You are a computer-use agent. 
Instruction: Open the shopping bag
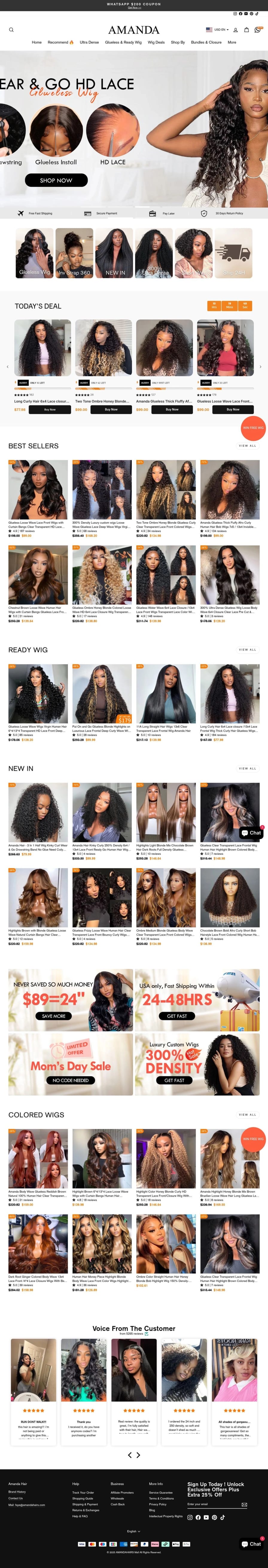246,30
